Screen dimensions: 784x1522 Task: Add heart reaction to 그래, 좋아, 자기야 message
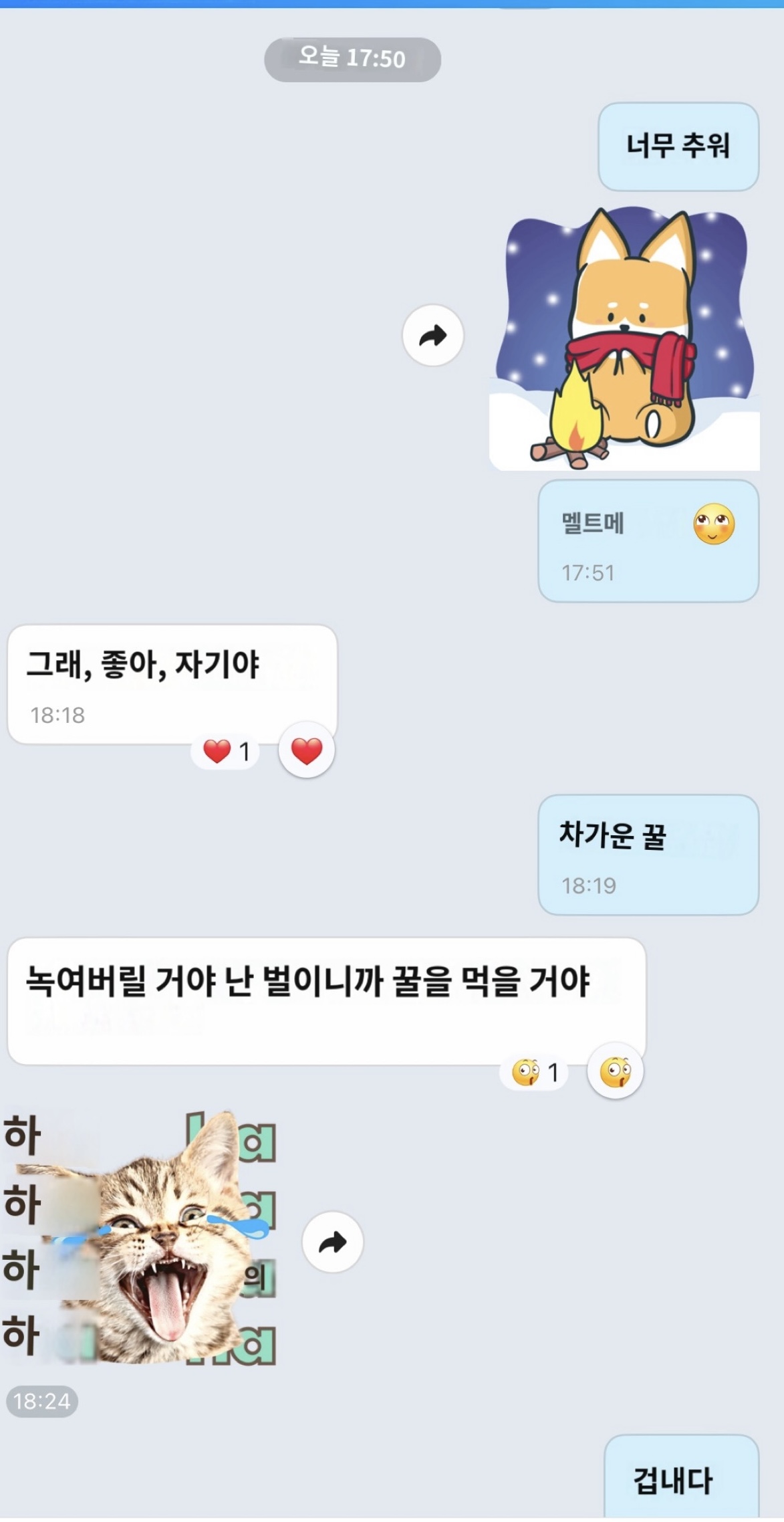307,750
